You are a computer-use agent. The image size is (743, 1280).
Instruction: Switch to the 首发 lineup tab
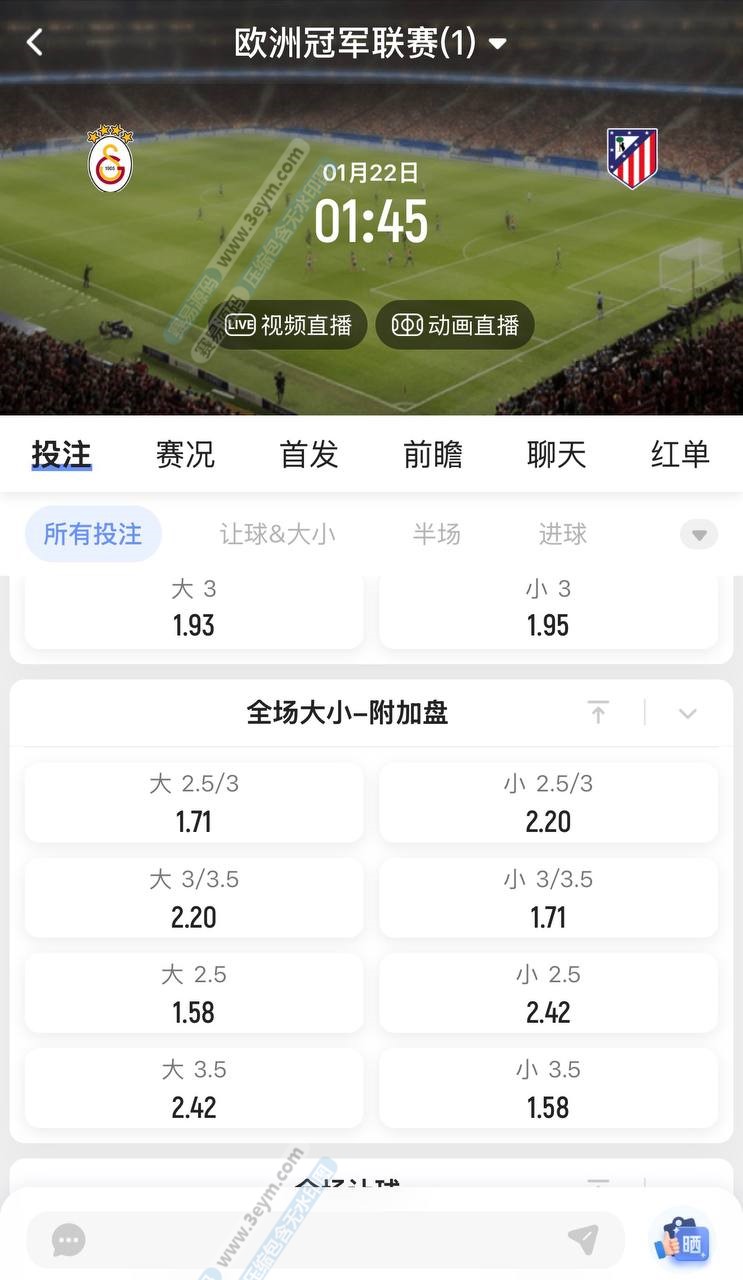pyautogui.click(x=309, y=454)
